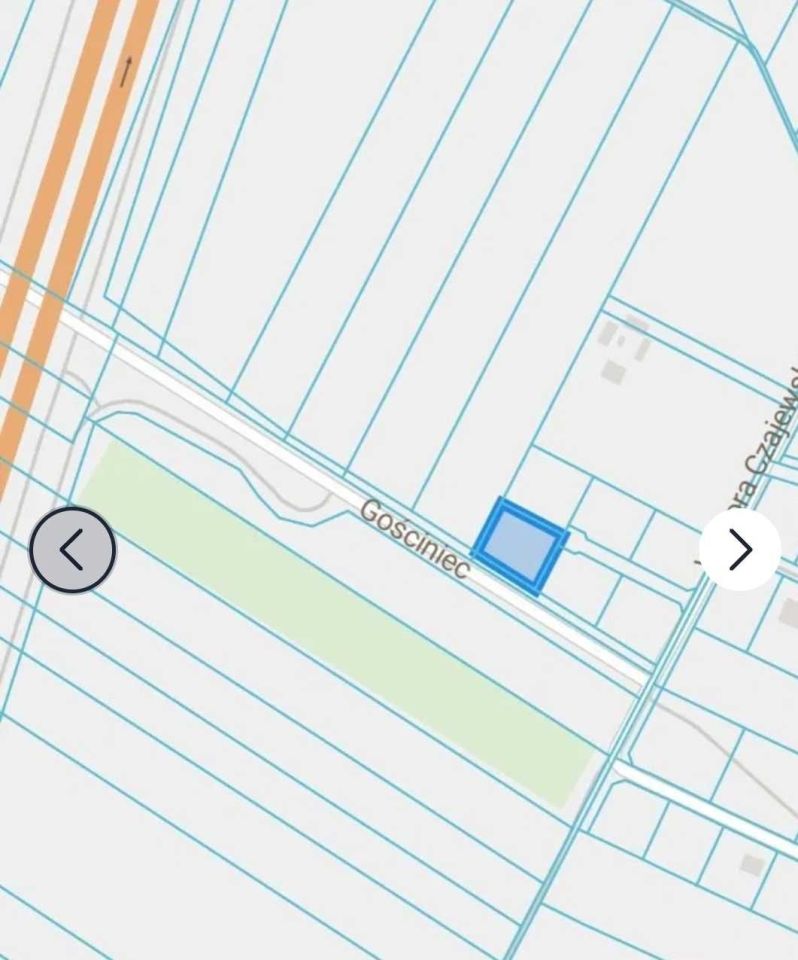Show the next image

click(739, 550)
